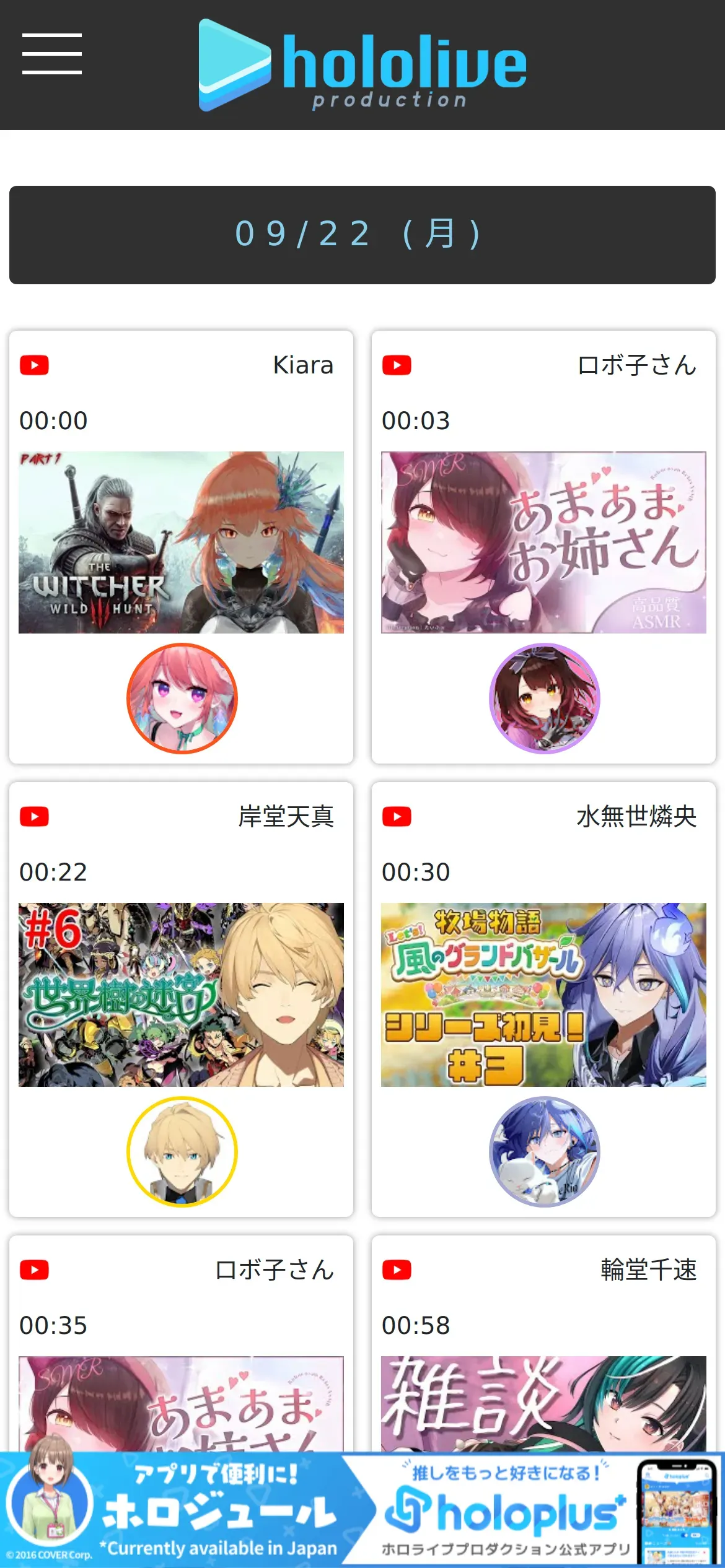
Task: Open ロボ子さん's 00:03 ASMR stream card
Action: tap(543, 542)
